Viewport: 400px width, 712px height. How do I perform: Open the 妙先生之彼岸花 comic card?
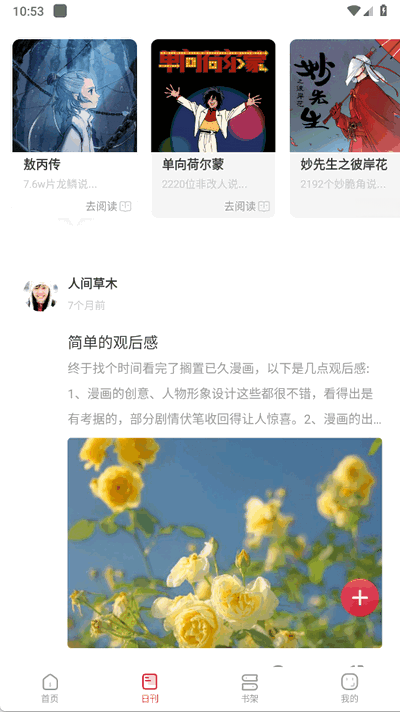click(x=345, y=128)
